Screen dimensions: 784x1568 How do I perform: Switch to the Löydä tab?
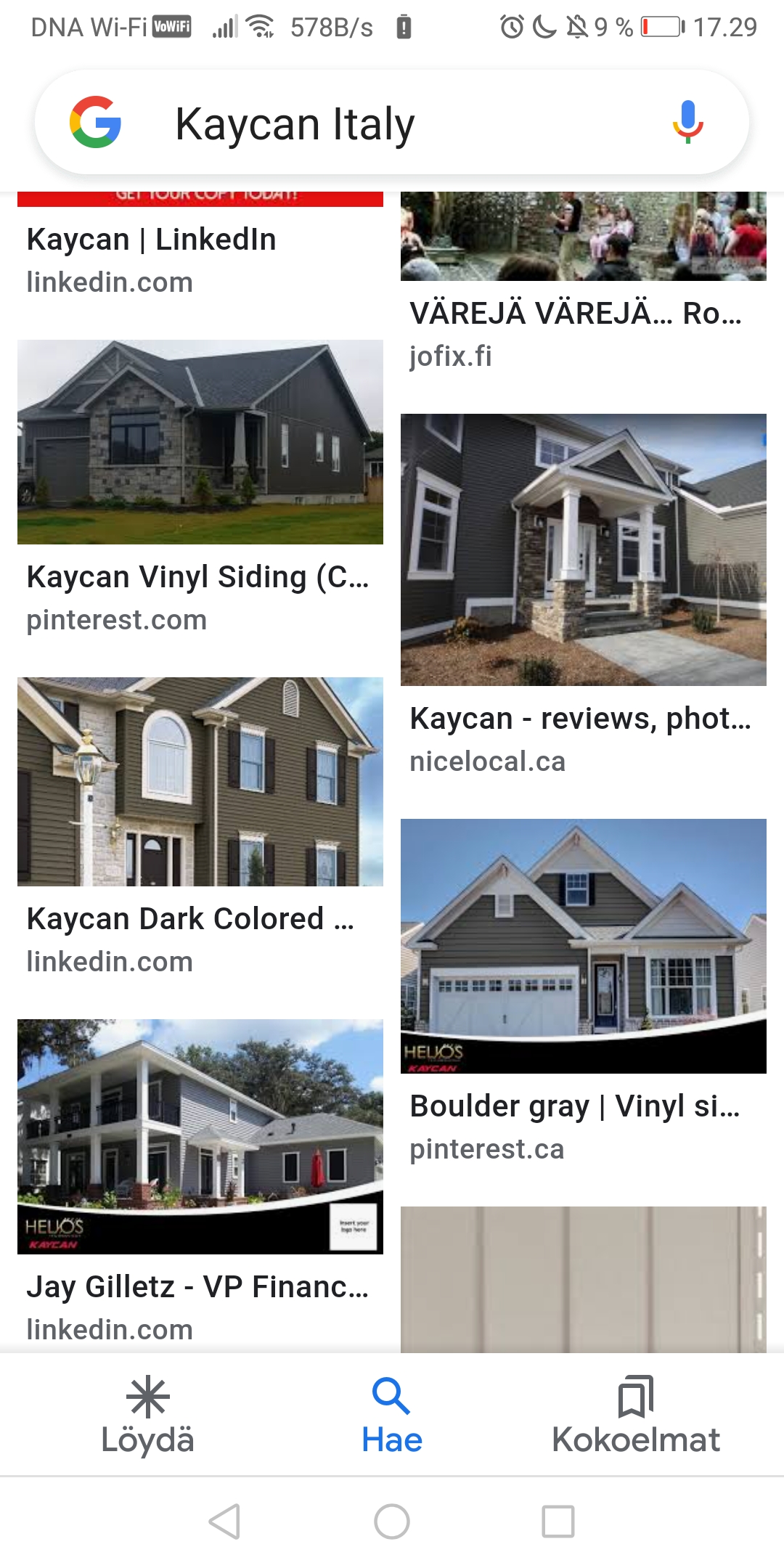click(148, 1416)
